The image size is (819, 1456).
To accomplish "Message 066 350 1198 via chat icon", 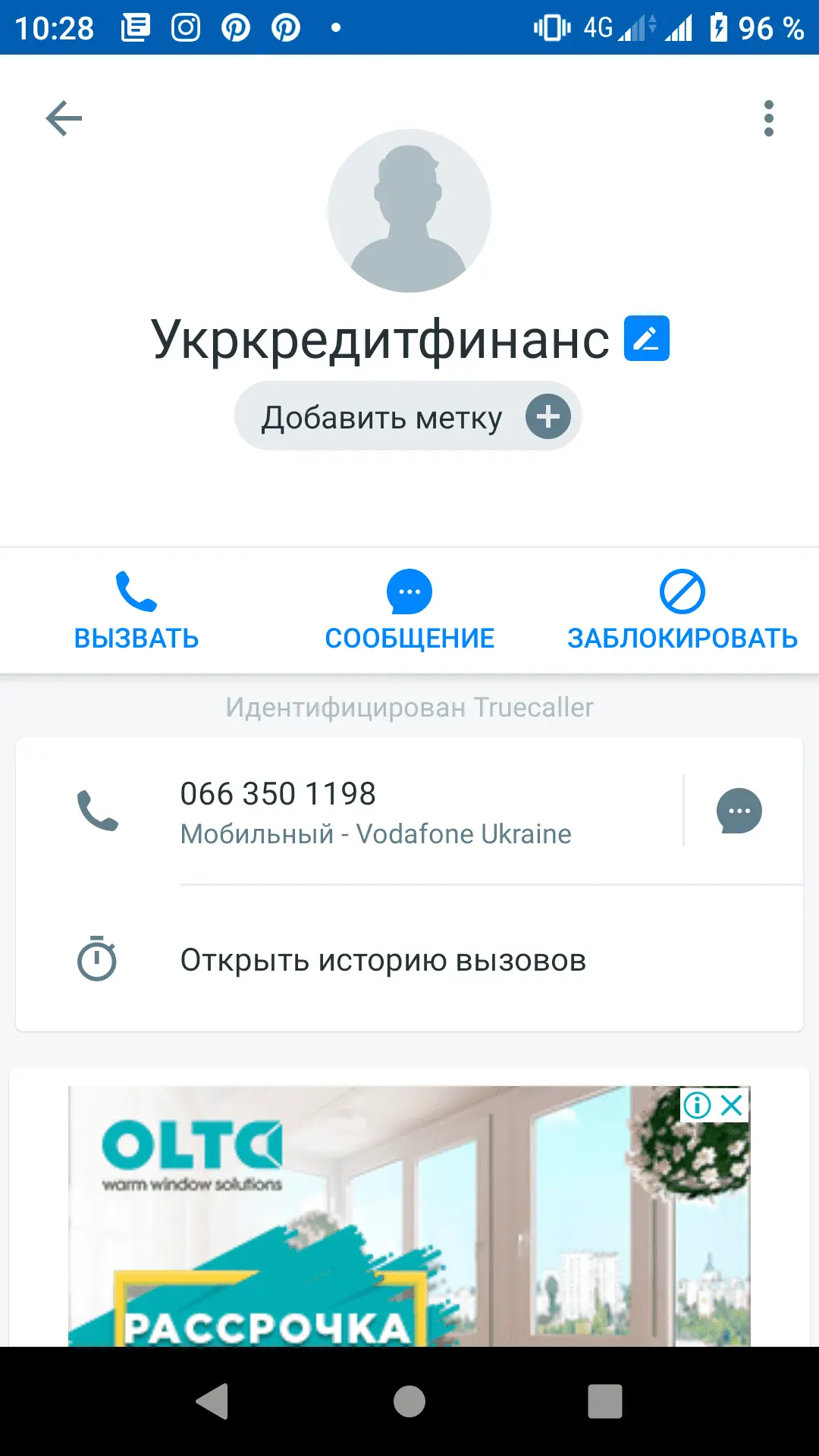I will point(739,811).
